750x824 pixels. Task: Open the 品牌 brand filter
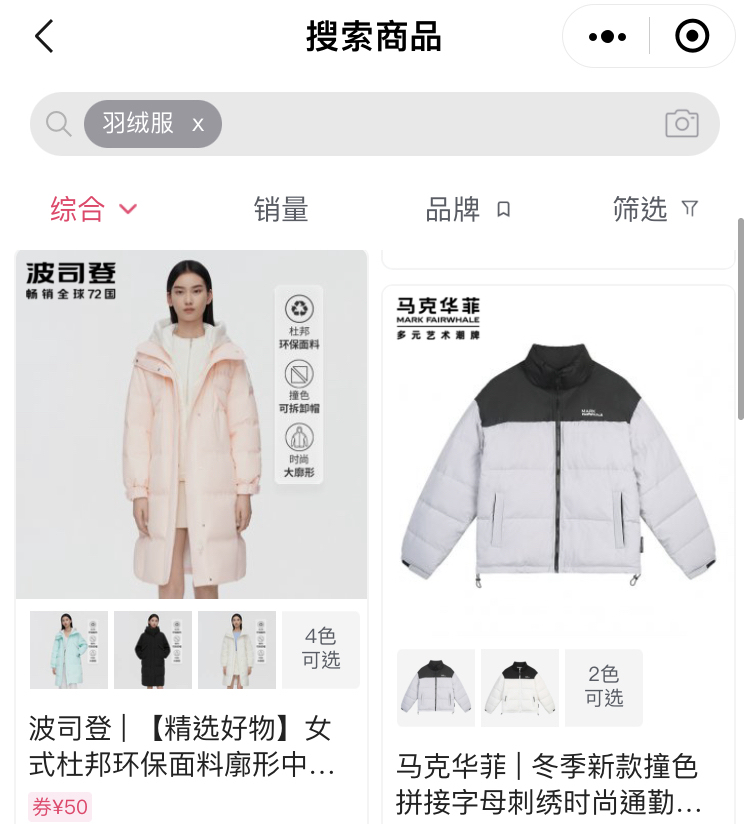pyautogui.click(x=468, y=209)
